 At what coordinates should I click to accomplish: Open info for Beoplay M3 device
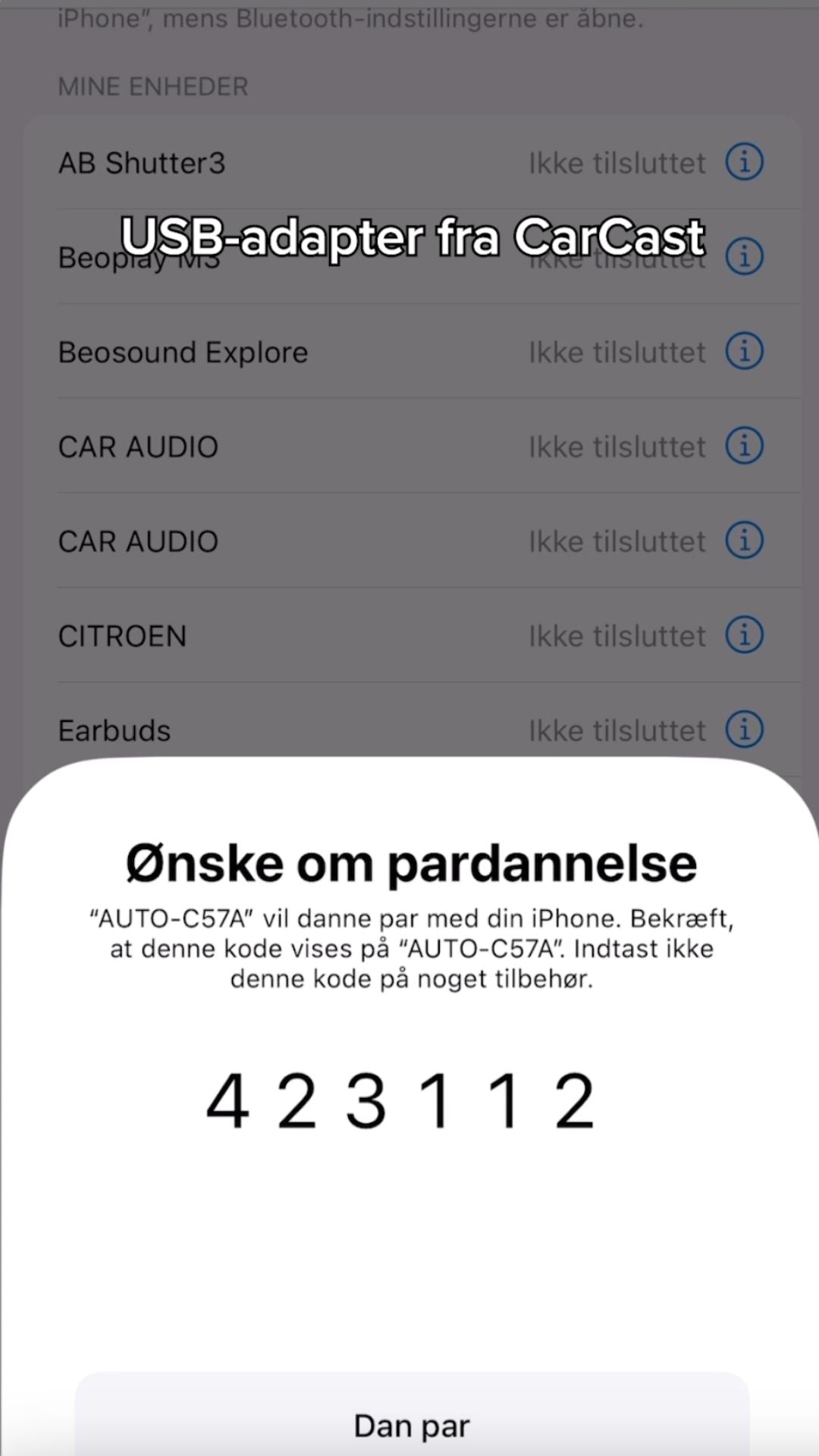(x=744, y=256)
